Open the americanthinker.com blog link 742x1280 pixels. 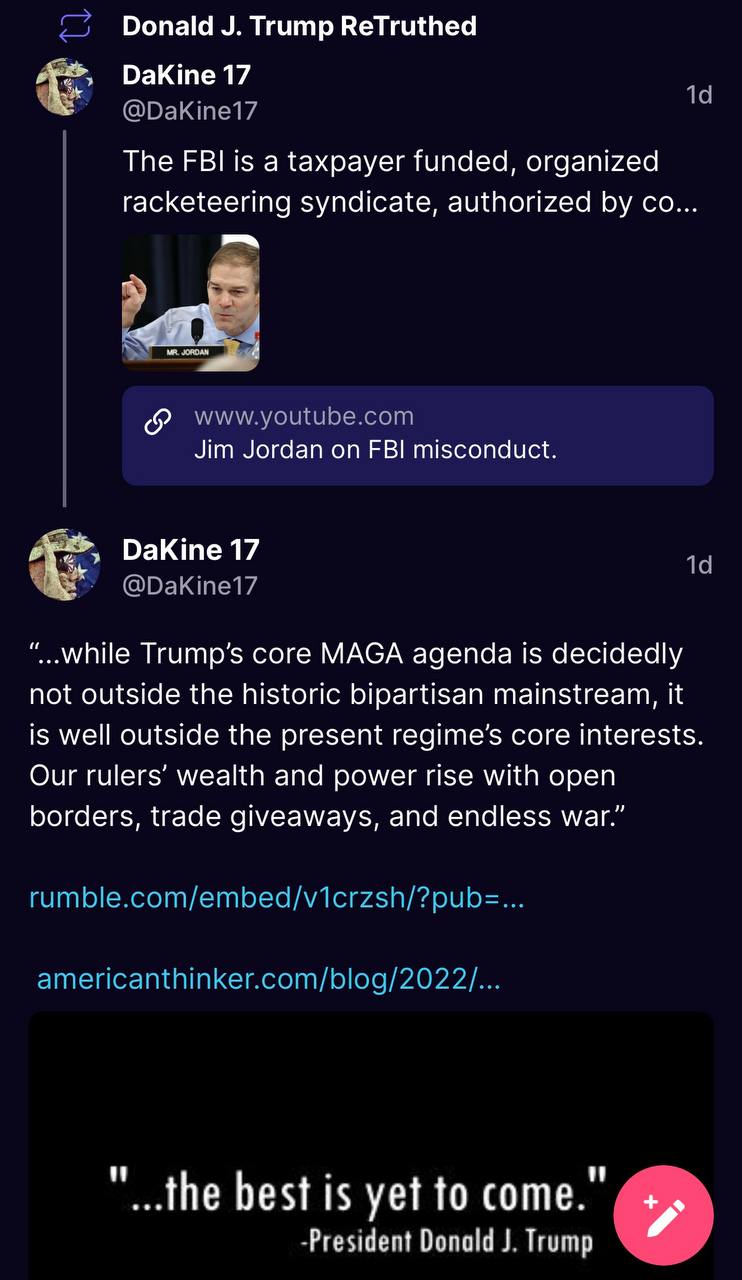pos(268,979)
